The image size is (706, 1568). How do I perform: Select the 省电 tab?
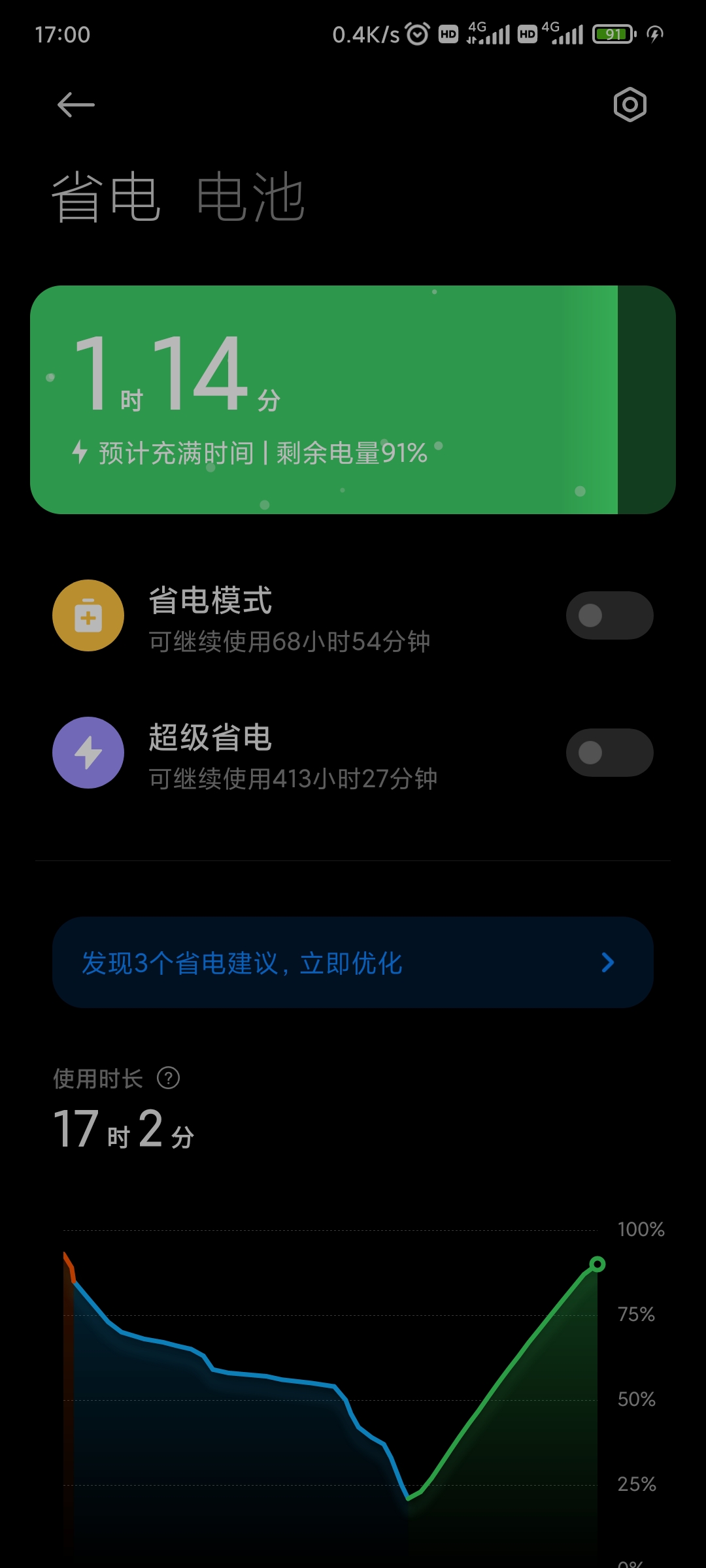[106, 197]
